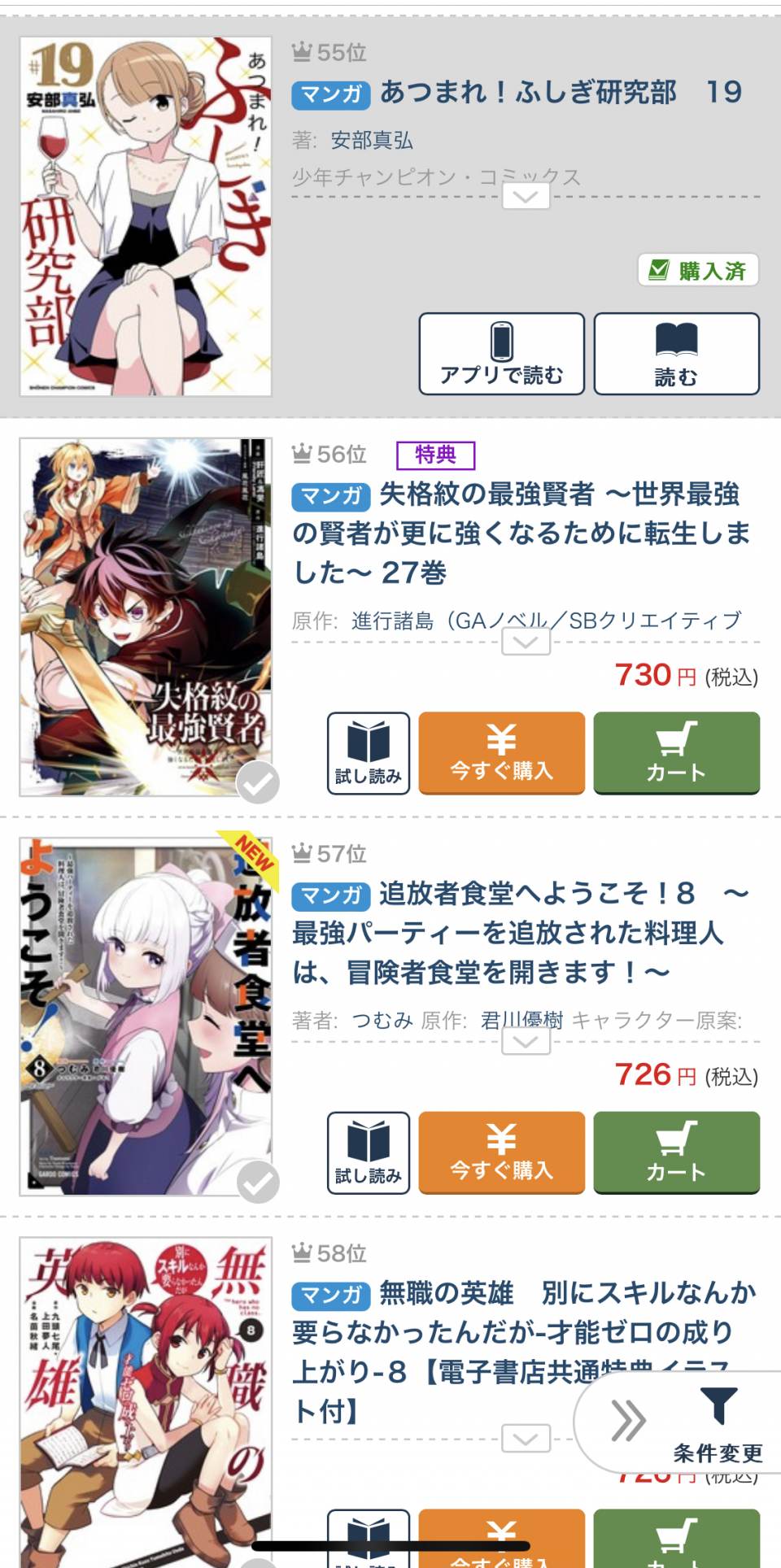The image size is (781, 1568).
Task: Tap 試し読み for 追放者食堂へようこそ
Action: (x=369, y=1152)
